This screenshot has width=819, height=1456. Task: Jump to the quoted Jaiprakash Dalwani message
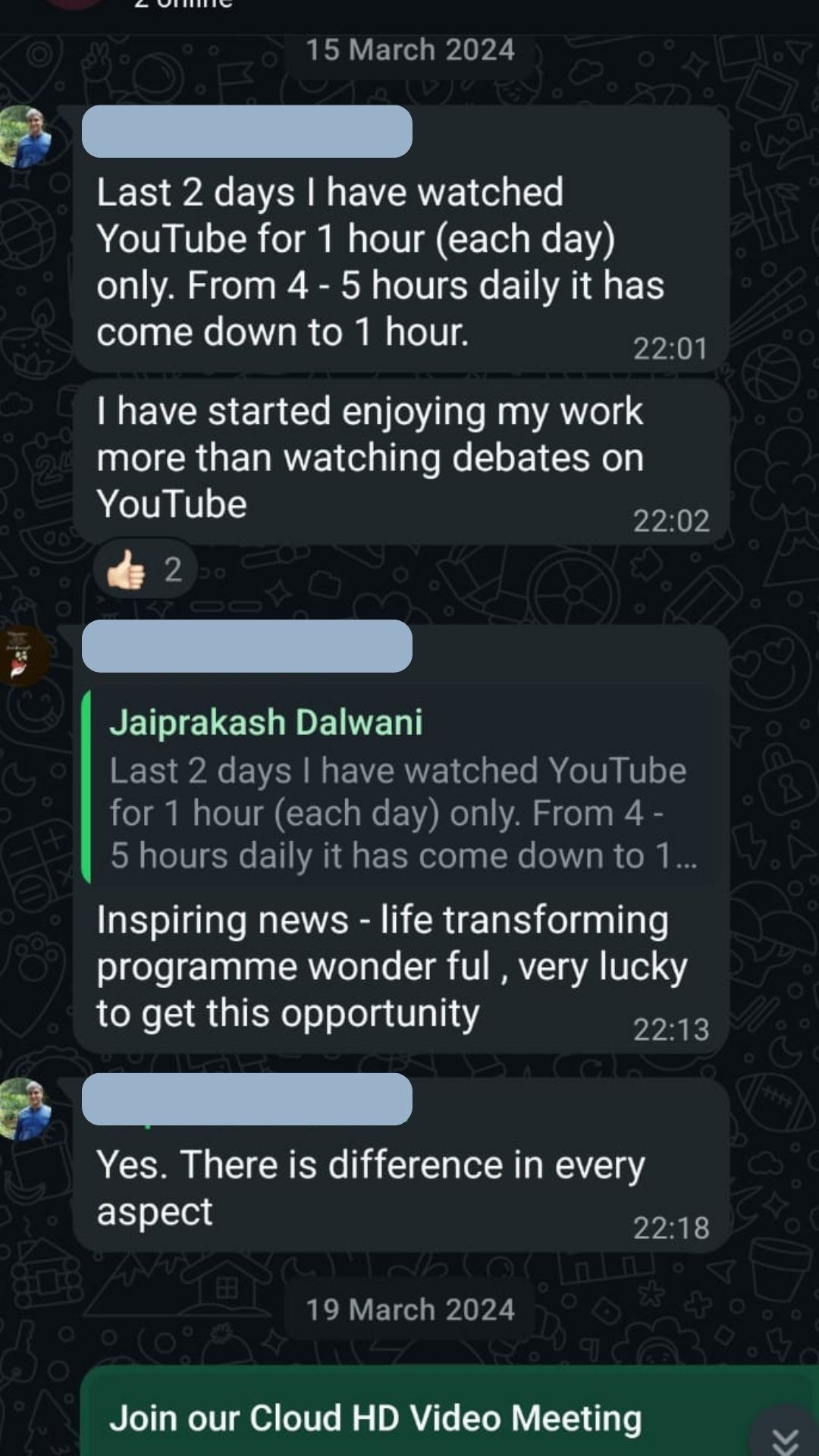(x=400, y=787)
